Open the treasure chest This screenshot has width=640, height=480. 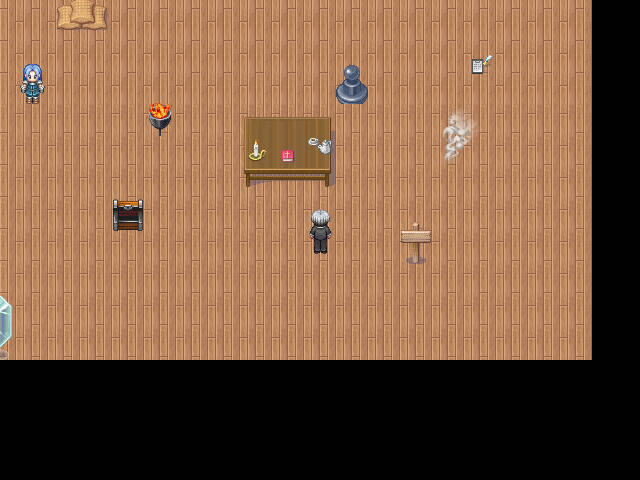click(128, 215)
